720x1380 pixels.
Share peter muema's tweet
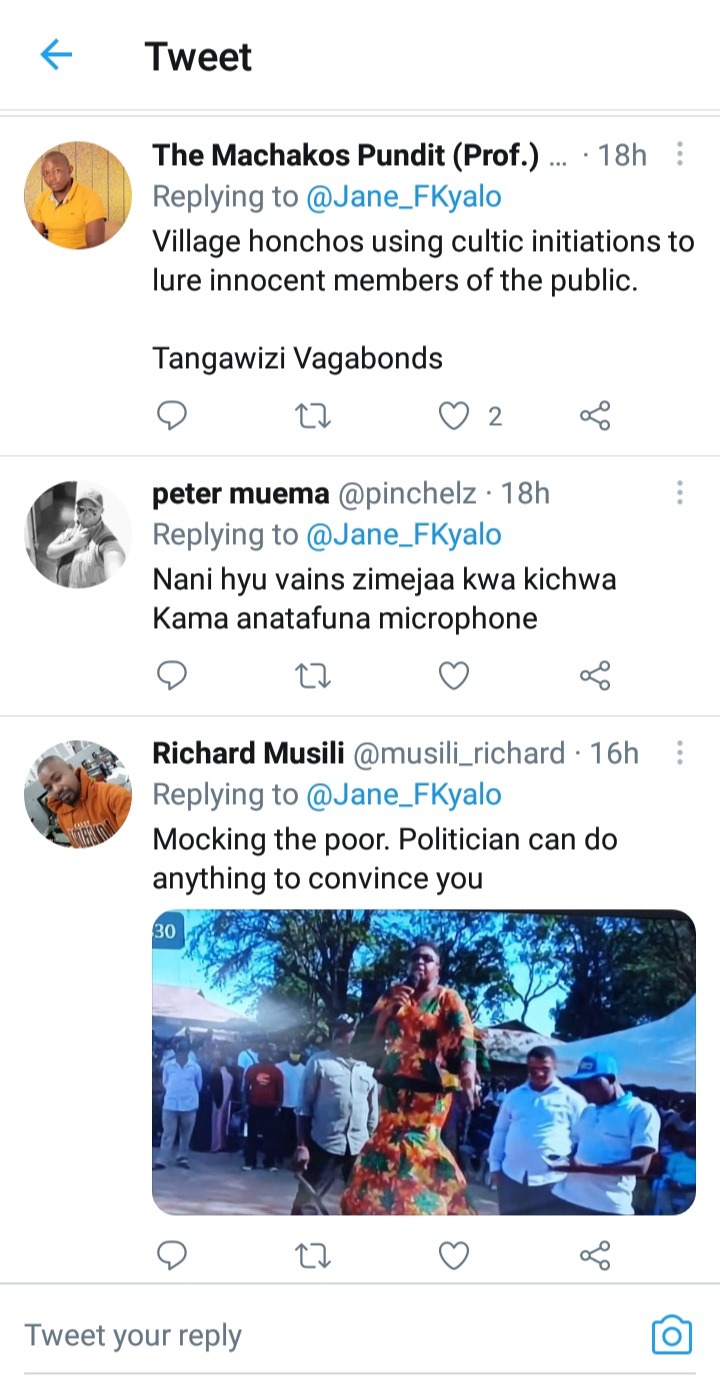point(595,676)
